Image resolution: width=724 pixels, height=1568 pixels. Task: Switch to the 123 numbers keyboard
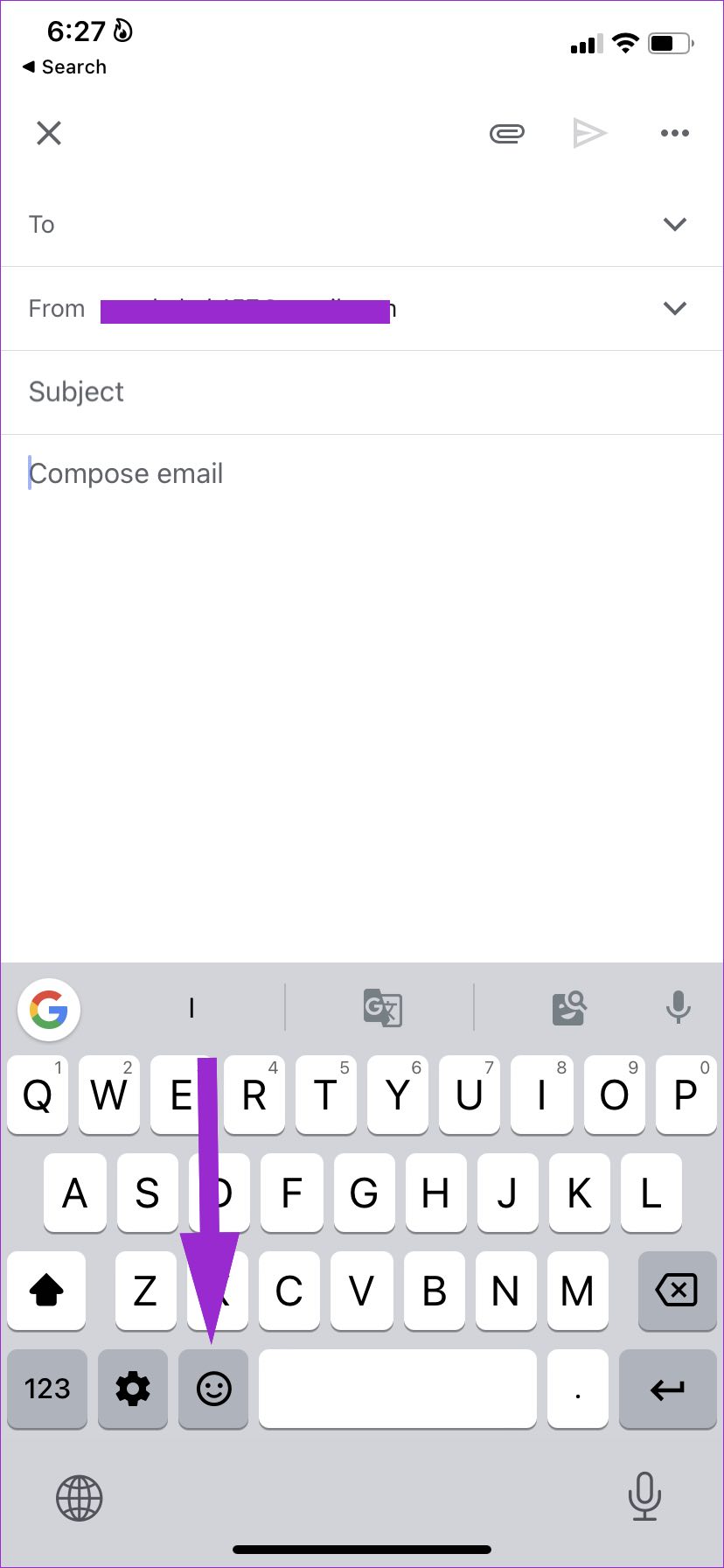coord(47,1389)
